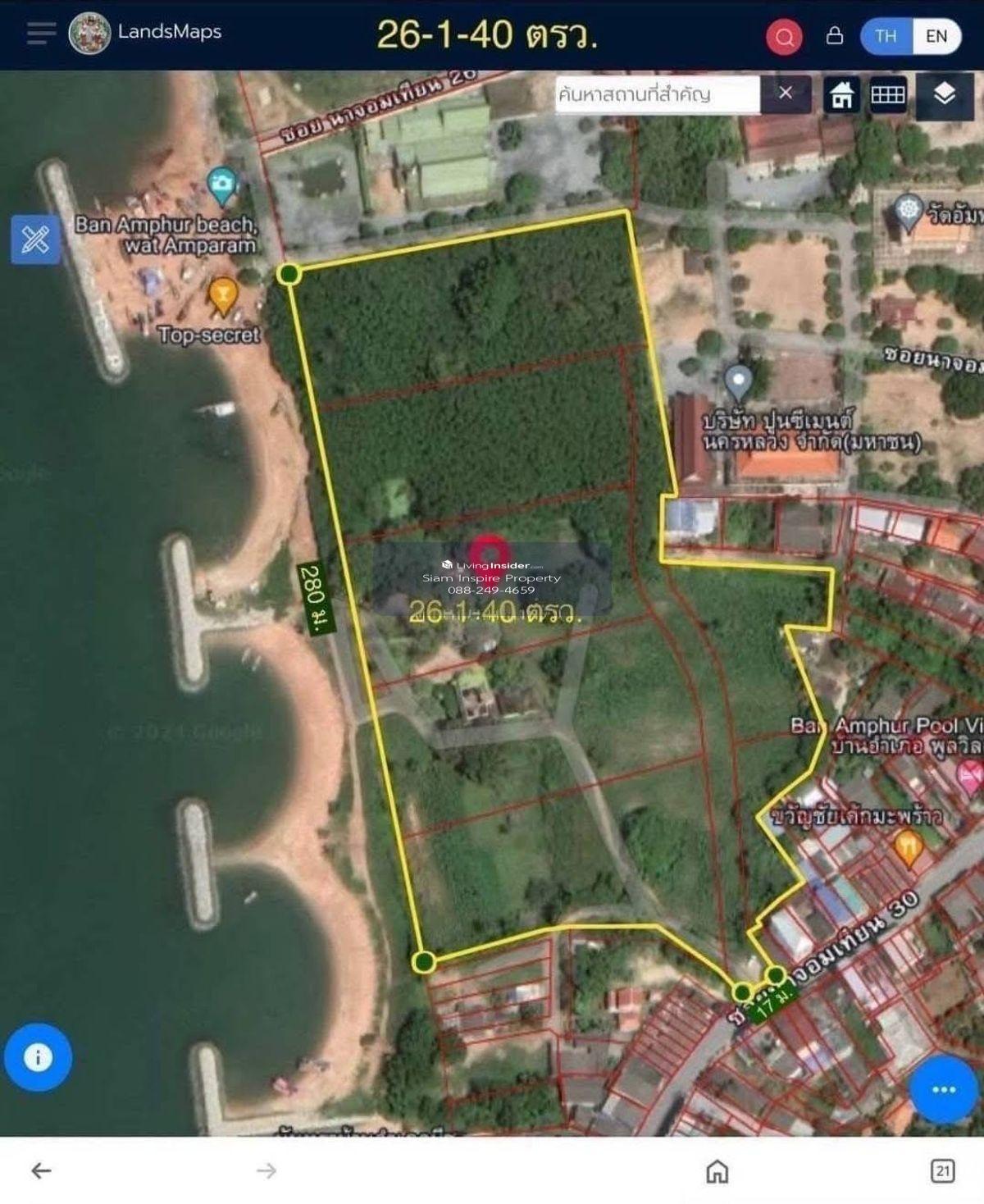
Task: Switch language to TH
Action: 886,36
